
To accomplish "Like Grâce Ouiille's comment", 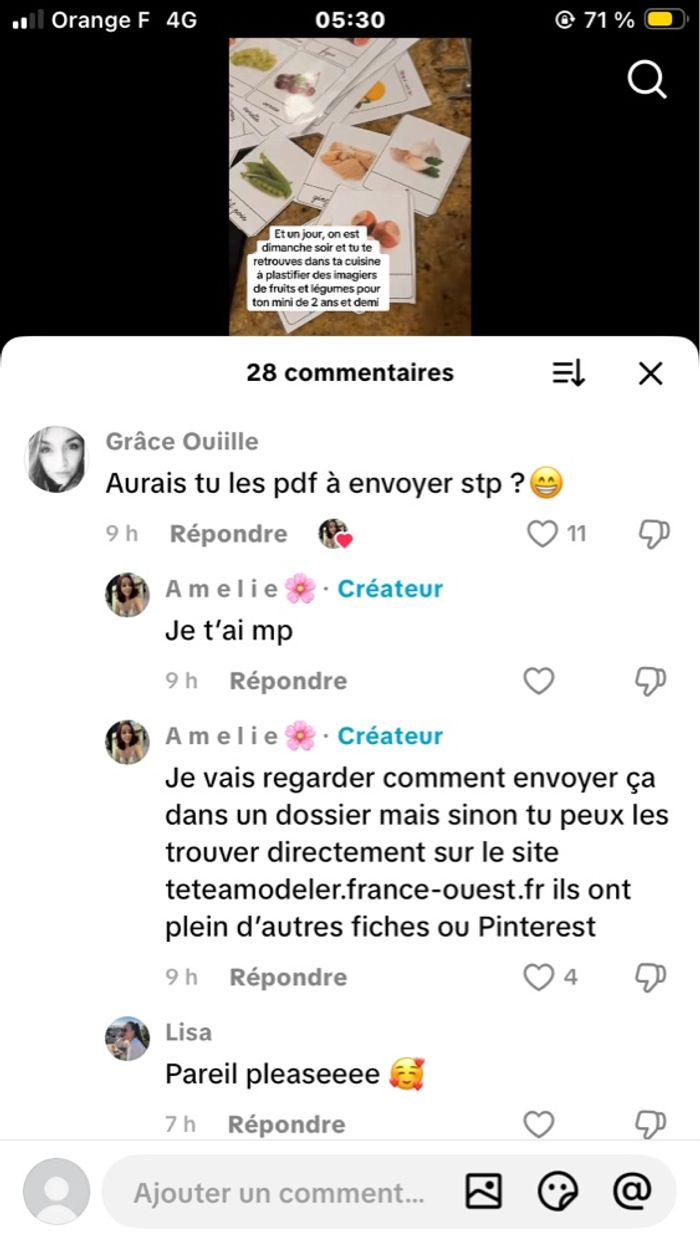I will (x=542, y=535).
